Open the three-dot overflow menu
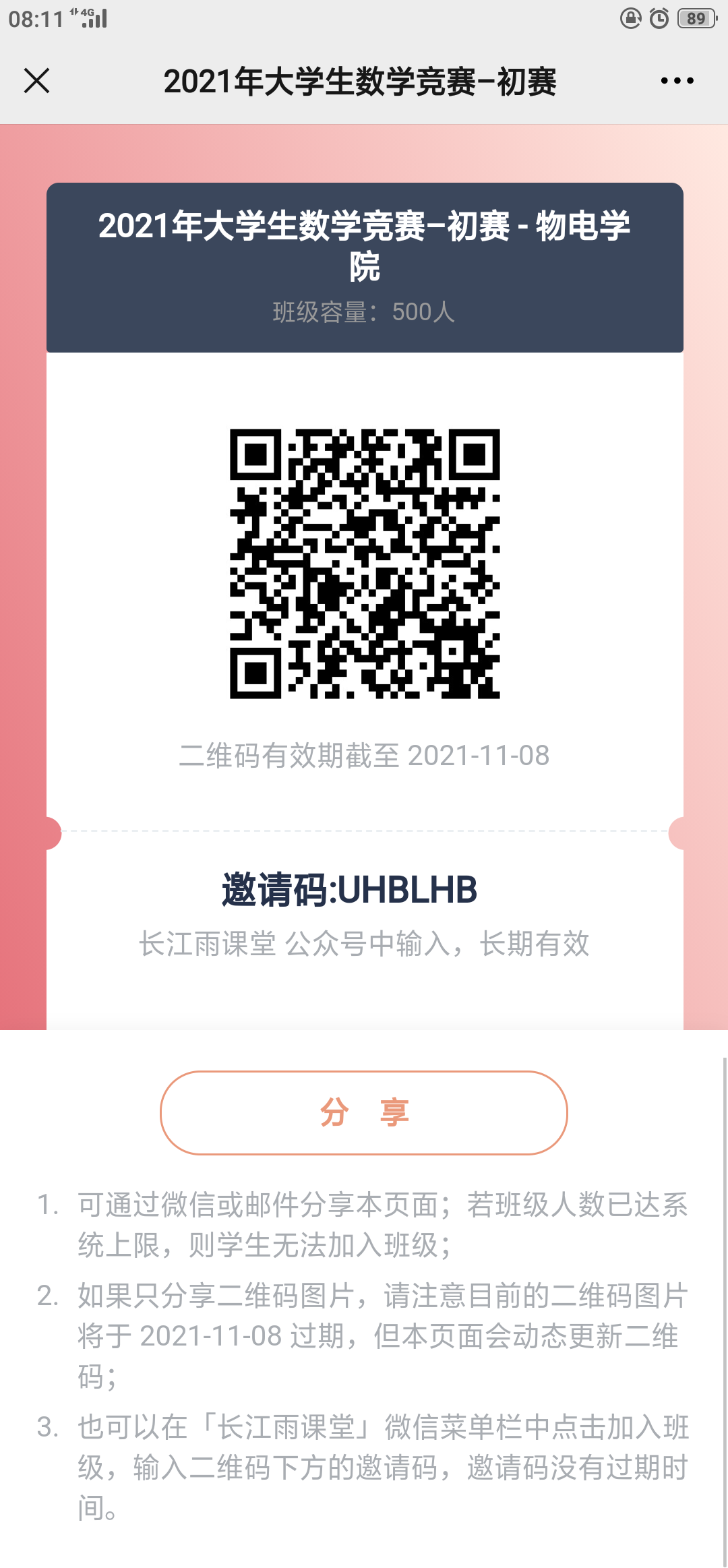 (677, 81)
